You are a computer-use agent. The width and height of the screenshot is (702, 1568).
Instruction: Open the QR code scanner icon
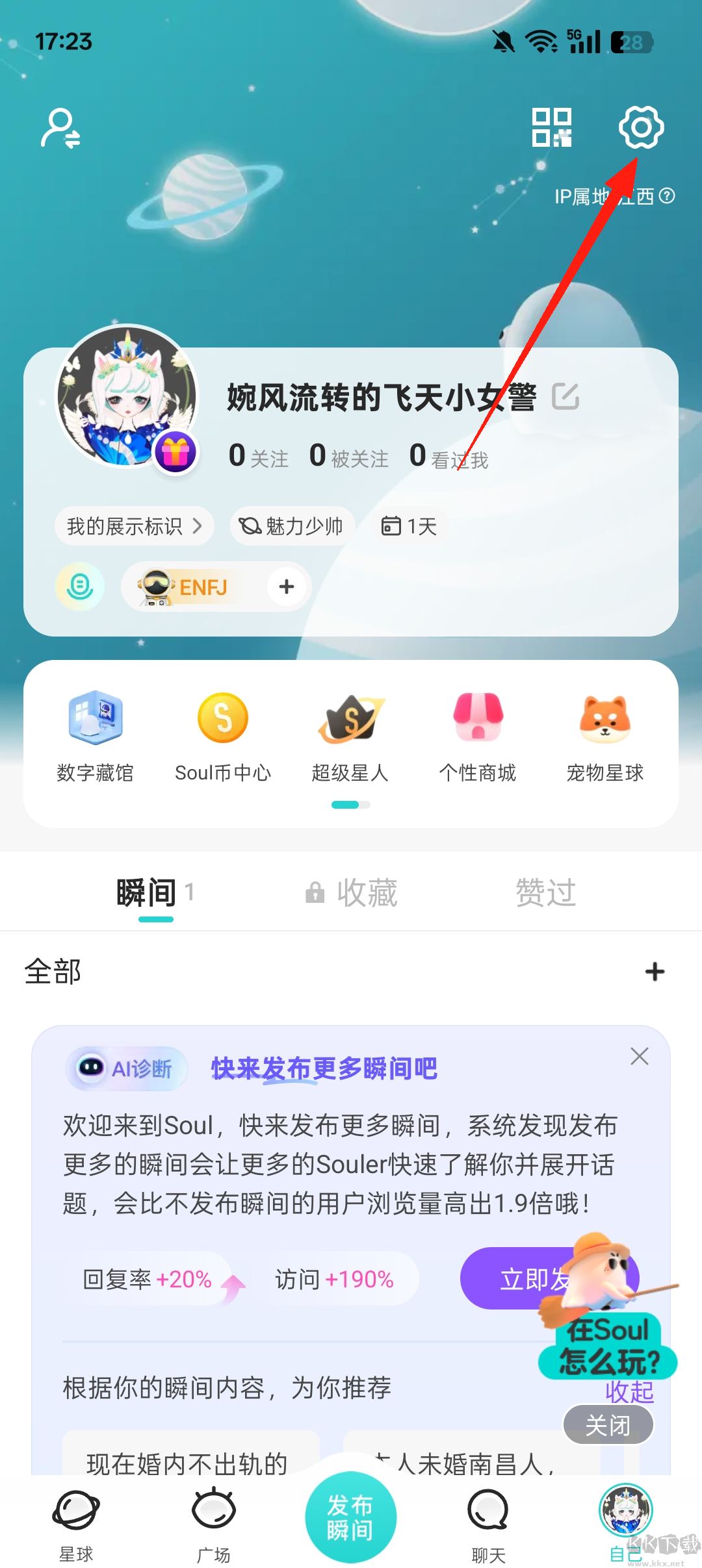552,127
